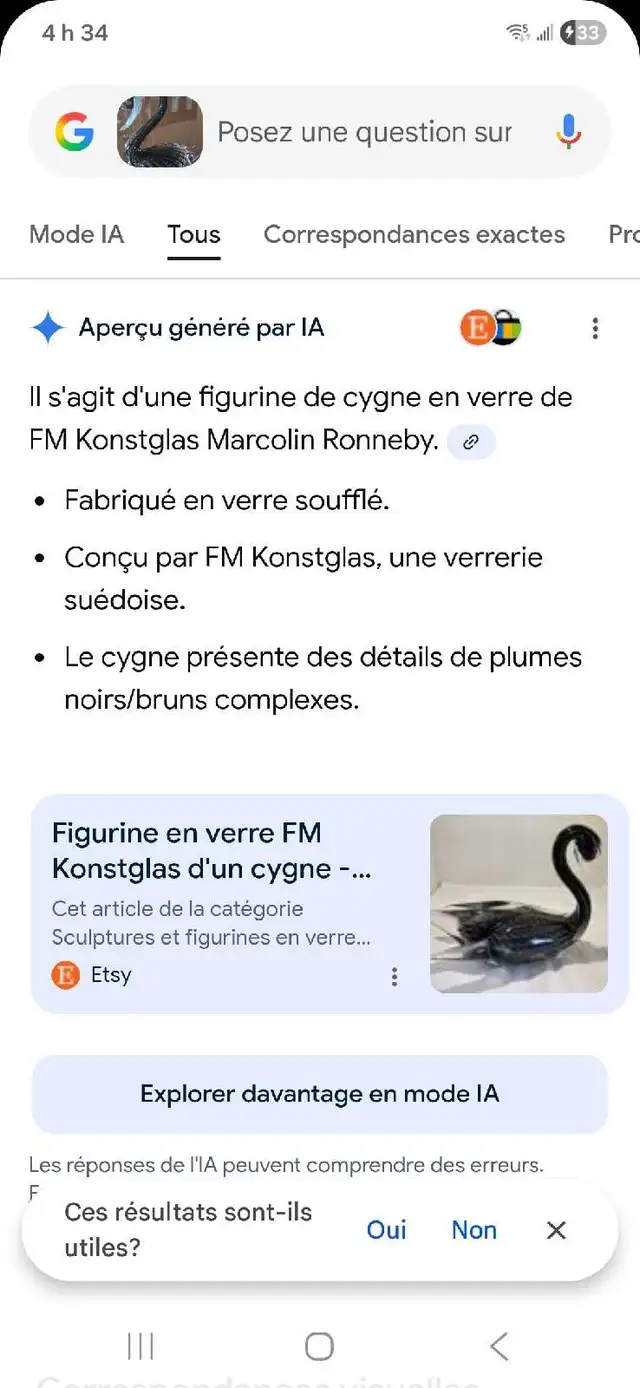This screenshot has width=640, height=1388.
Task: Dismiss the feedback prompt
Action: [x=557, y=1230]
